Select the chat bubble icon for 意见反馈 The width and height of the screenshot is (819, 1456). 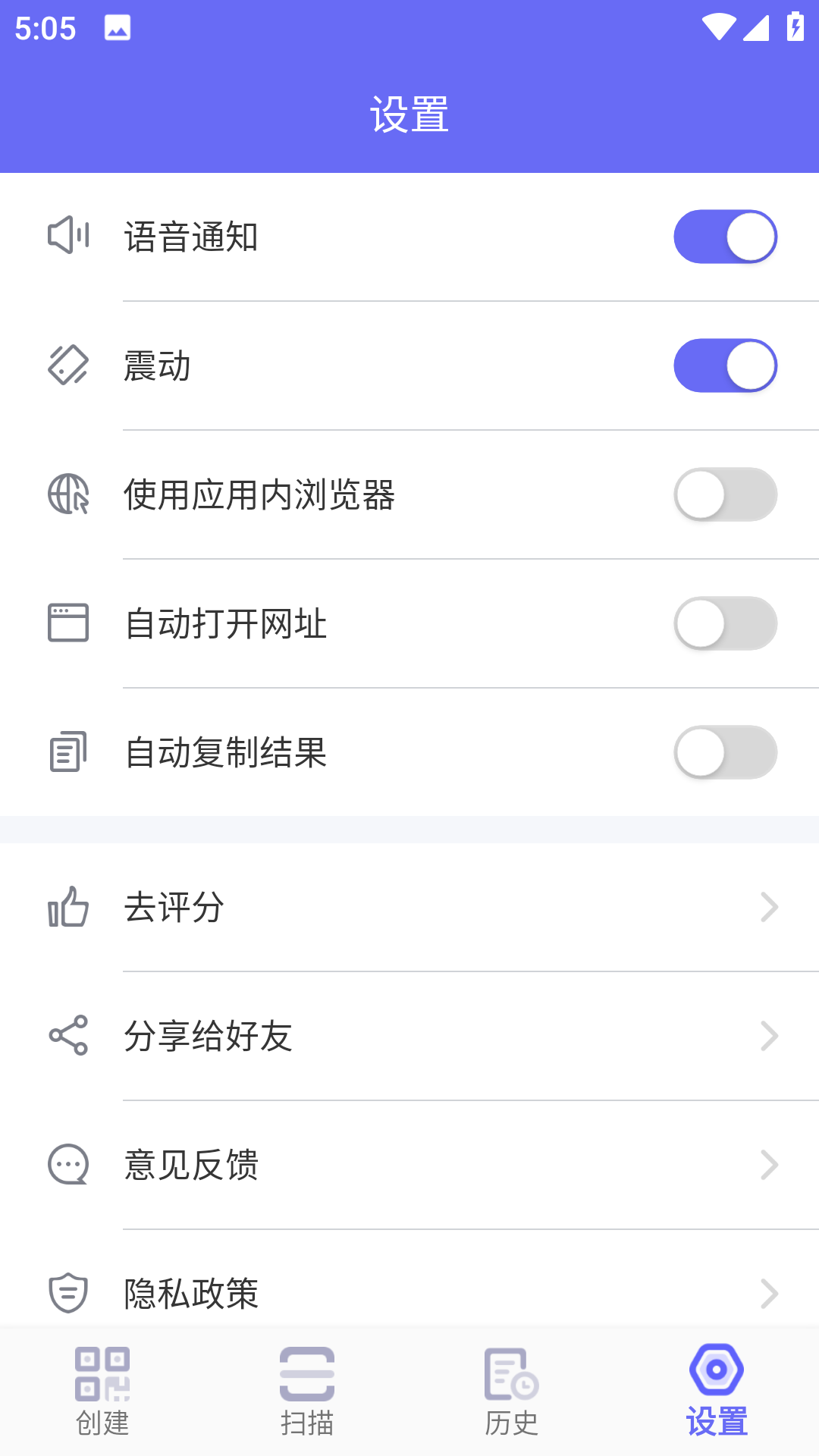67,1166
